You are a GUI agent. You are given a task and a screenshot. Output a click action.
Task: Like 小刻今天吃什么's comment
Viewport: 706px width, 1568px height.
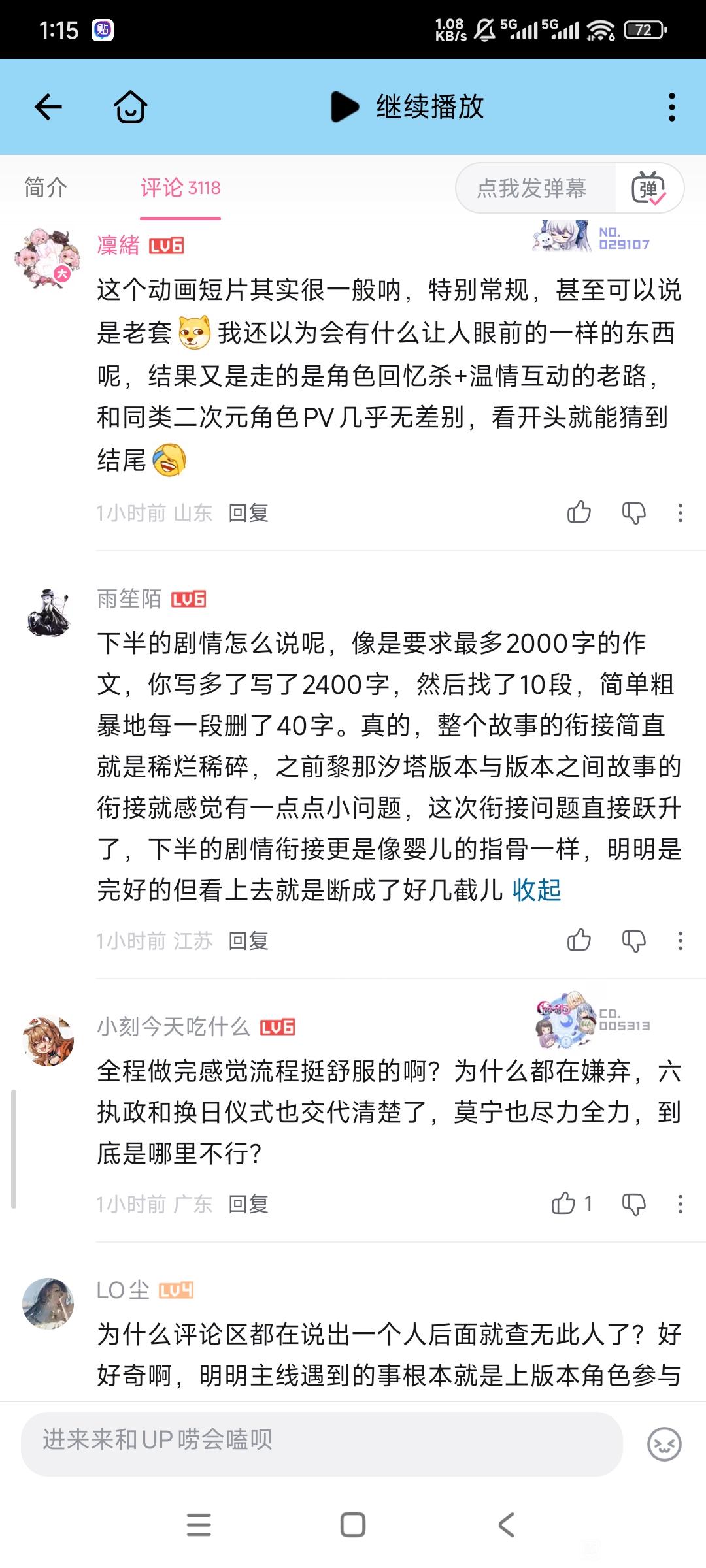565,1204
